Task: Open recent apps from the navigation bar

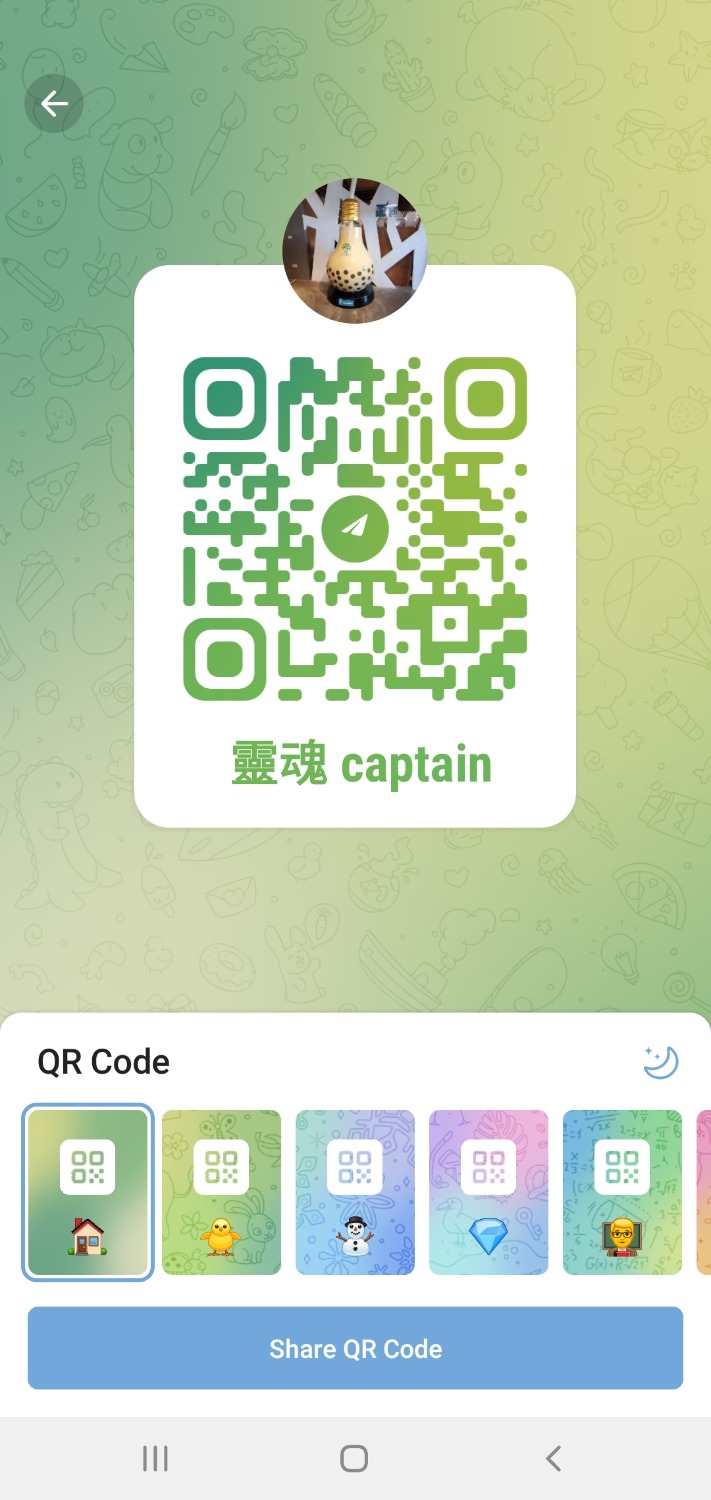Action: tap(155, 1458)
